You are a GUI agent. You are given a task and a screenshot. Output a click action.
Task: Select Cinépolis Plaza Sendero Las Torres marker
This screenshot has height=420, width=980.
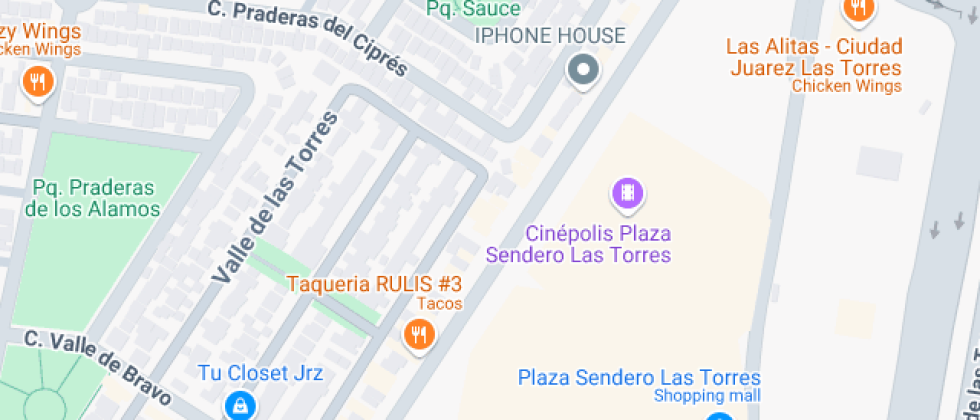point(628,193)
